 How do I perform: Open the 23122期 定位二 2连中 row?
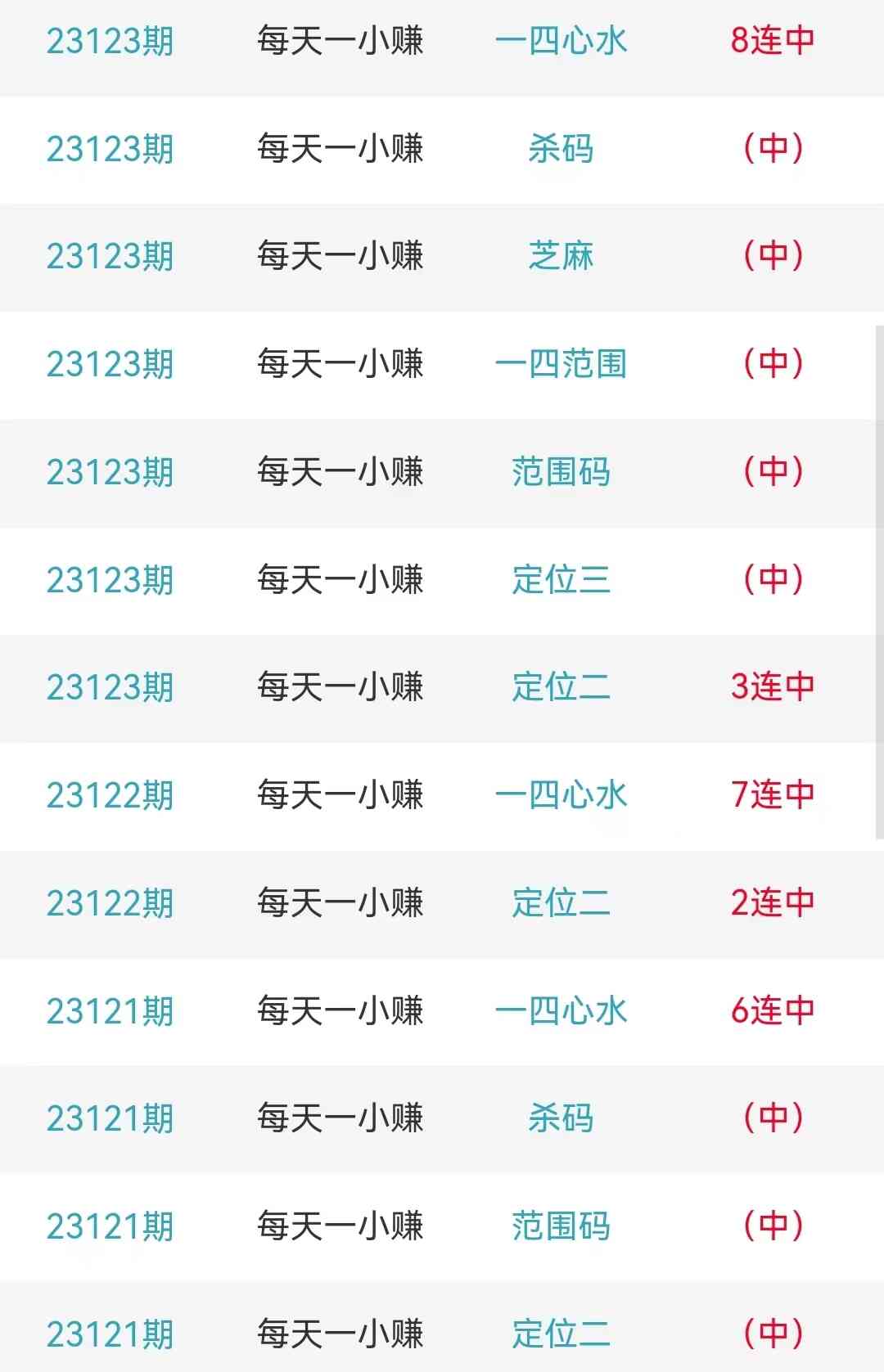[x=561, y=903]
